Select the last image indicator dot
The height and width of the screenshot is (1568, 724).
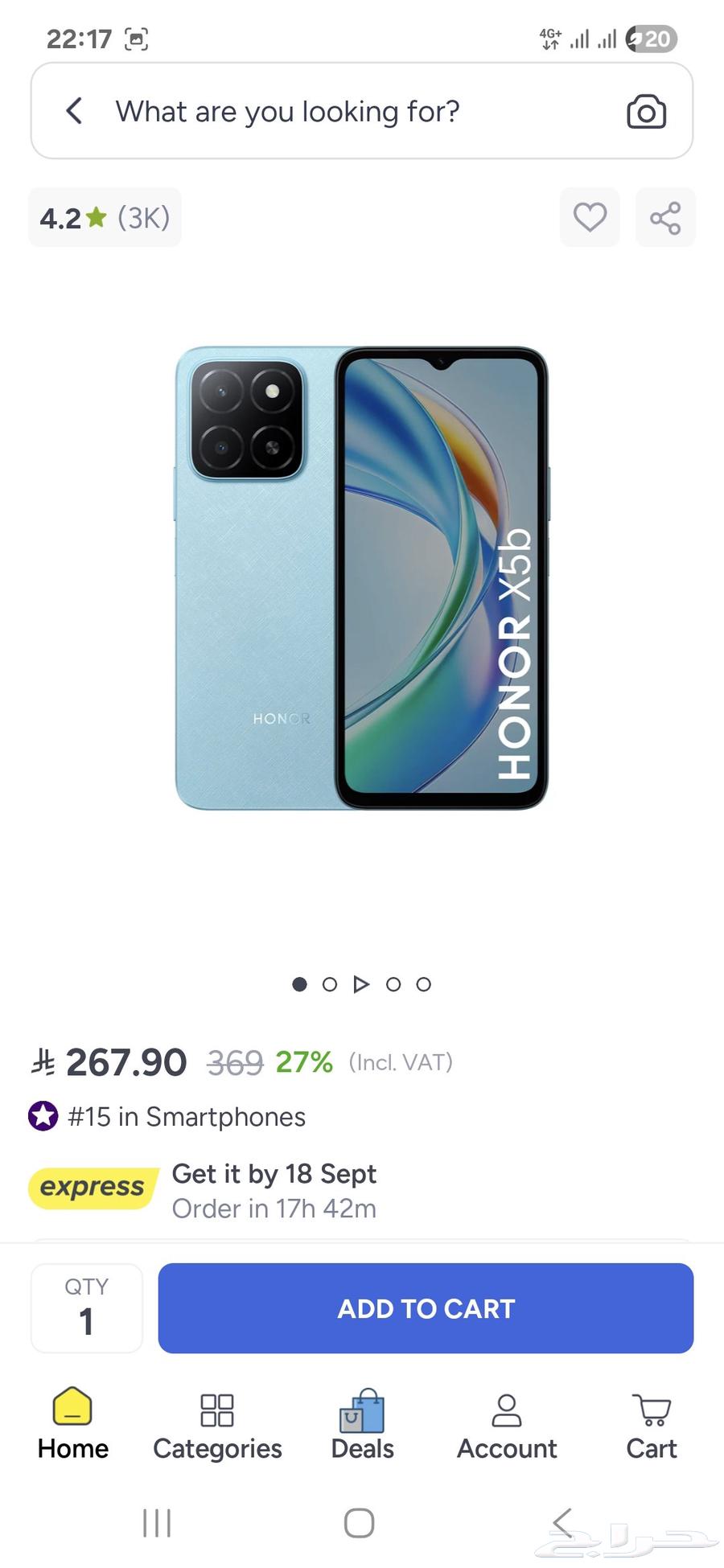point(424,984)
